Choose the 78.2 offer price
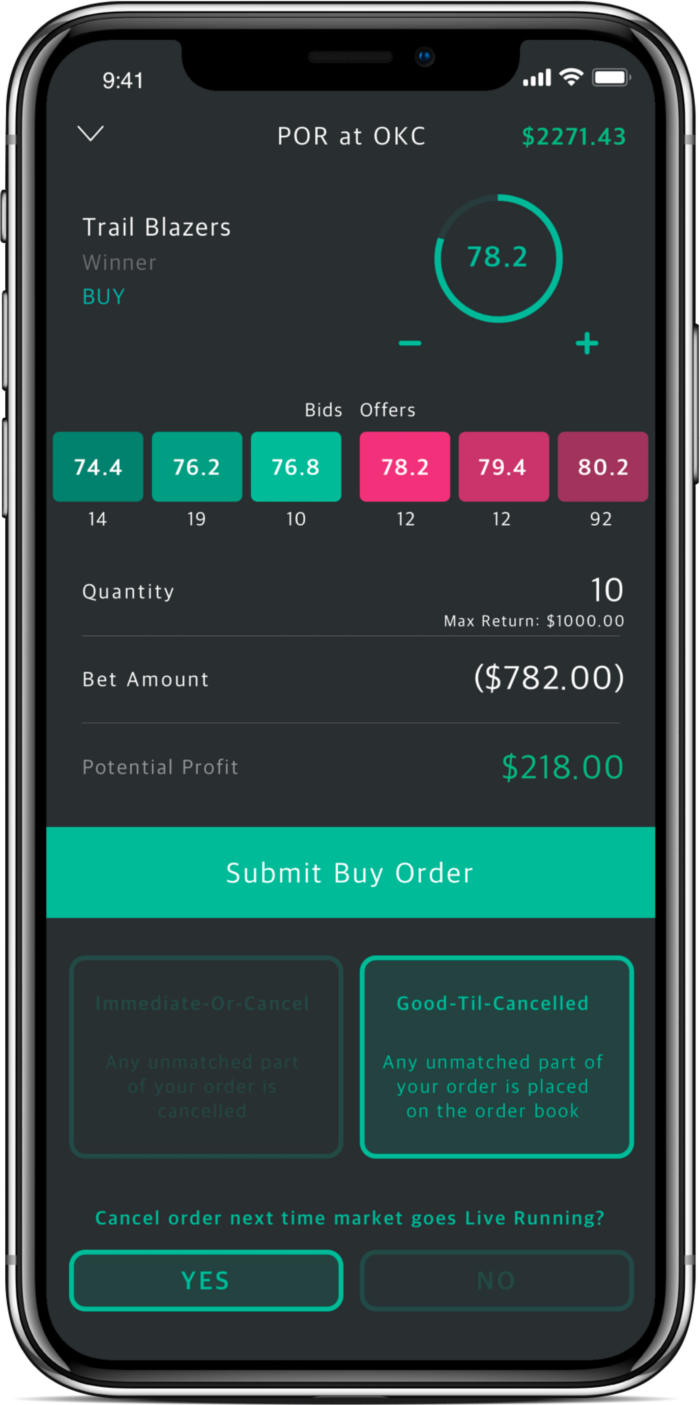This screenshot has height=1405, width=700. point(405,467)
